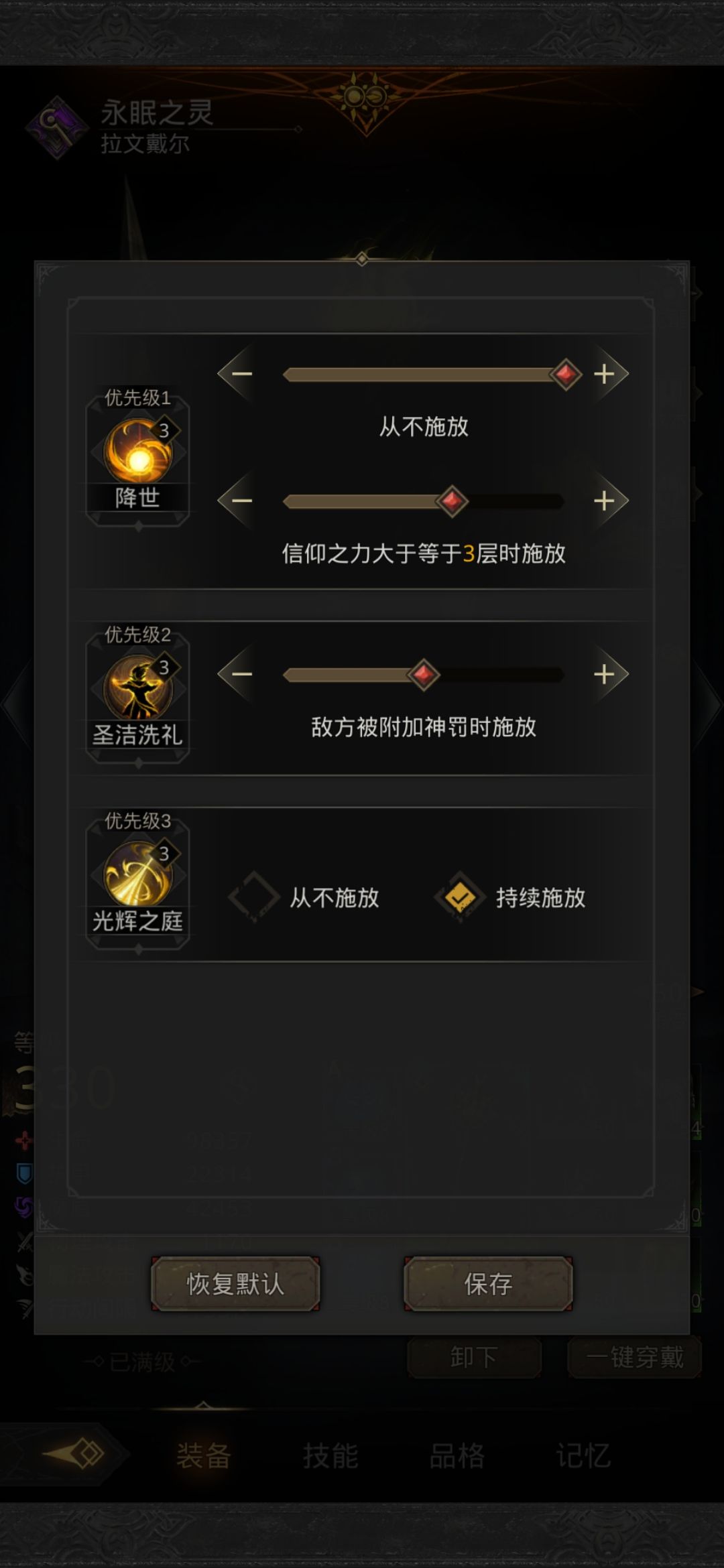This screenshot has height=1568, width=724.
Task: Open the 圣洁洗礼 skill icon
Action: 138,688
